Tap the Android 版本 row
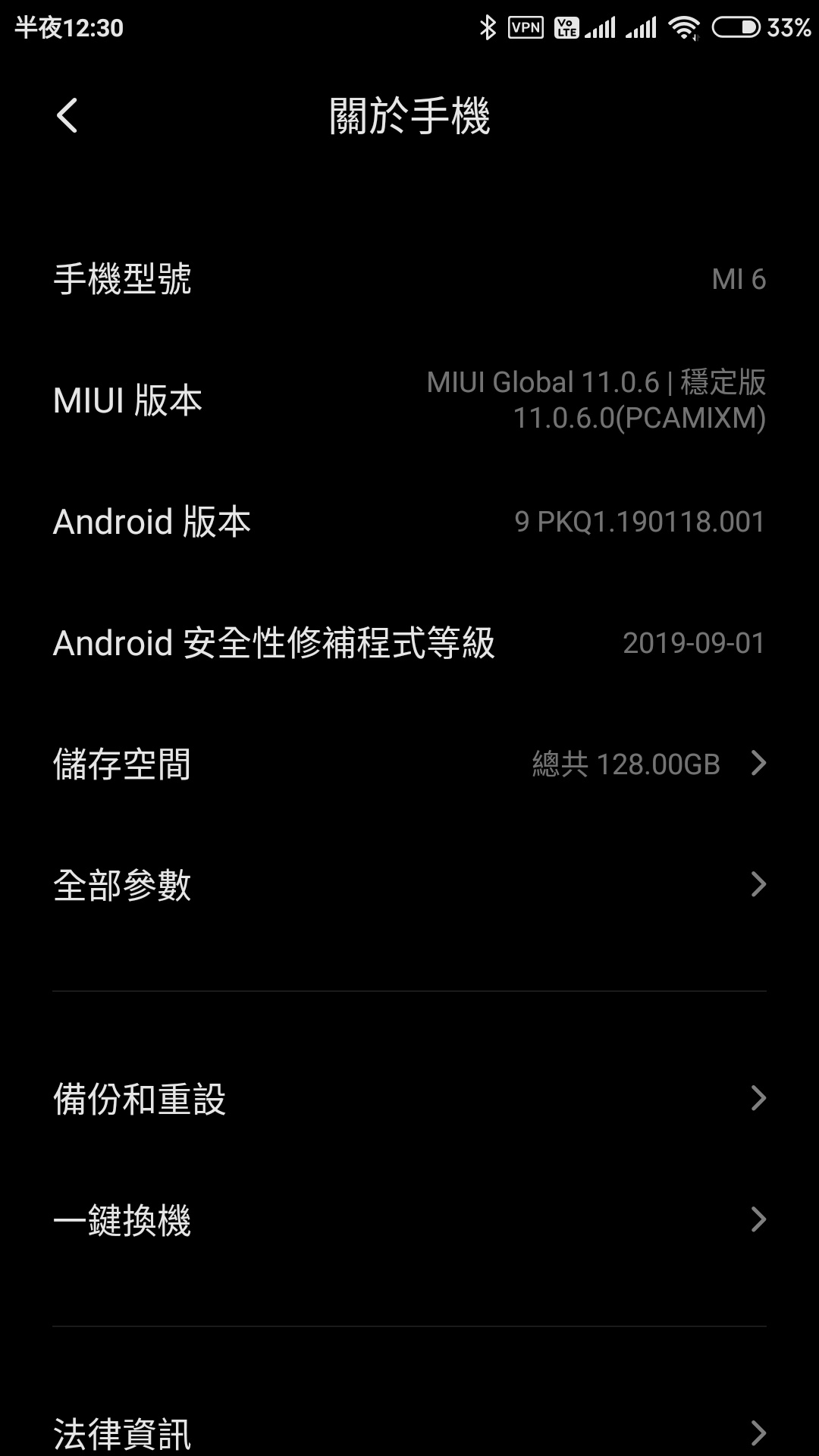Screen dimensions: 819x1456 [409, 522]
